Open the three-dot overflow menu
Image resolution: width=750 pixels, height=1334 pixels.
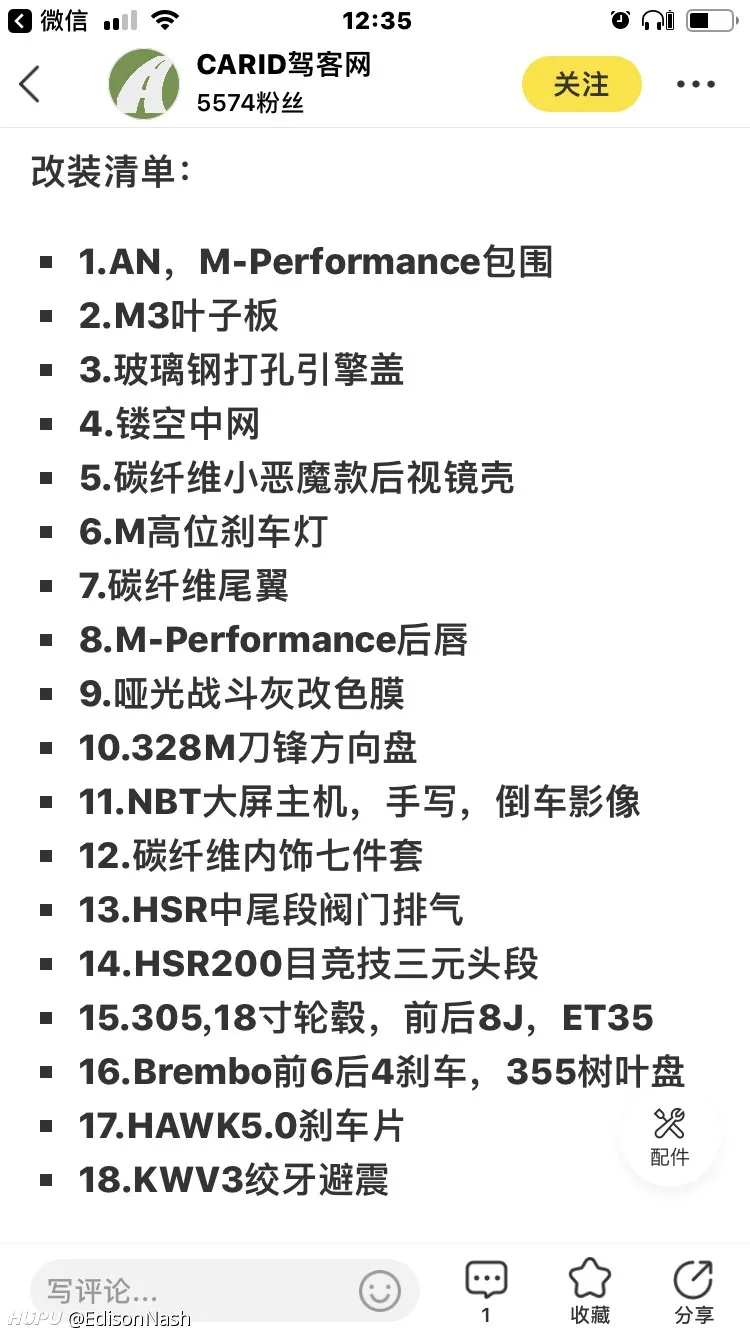click(x=696, y=85)
